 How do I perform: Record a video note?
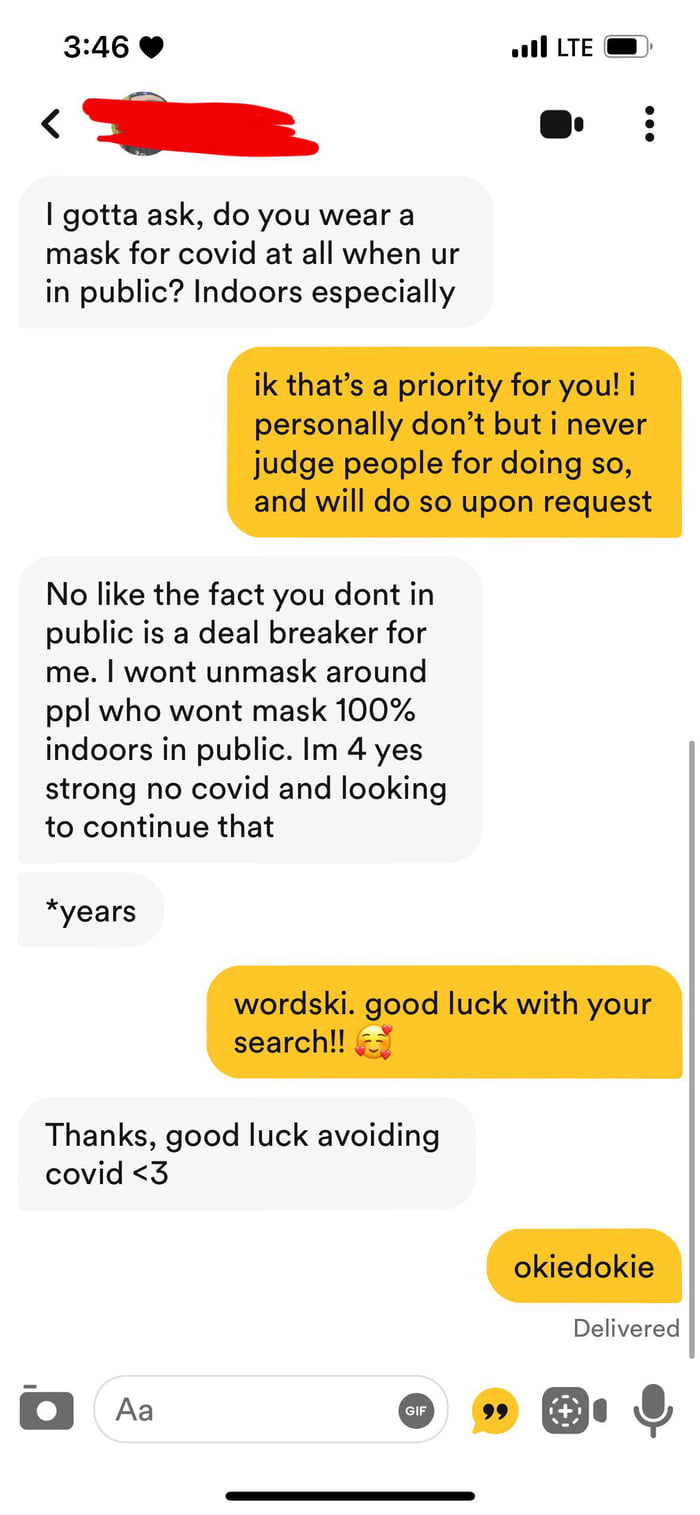[x=573, y=1410]
